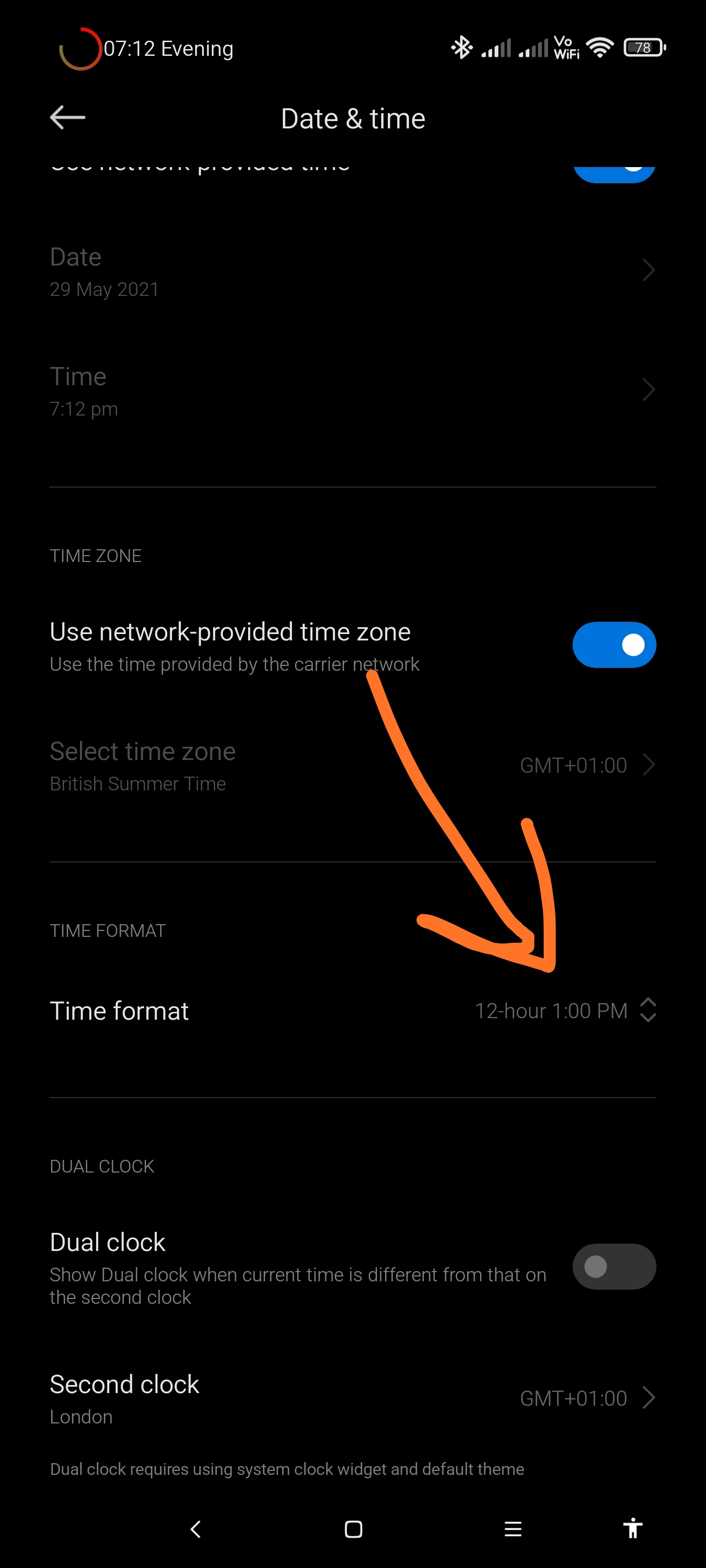Open Second clock London setting
Screen dimensions: 706x1568
pos(353,1398)
